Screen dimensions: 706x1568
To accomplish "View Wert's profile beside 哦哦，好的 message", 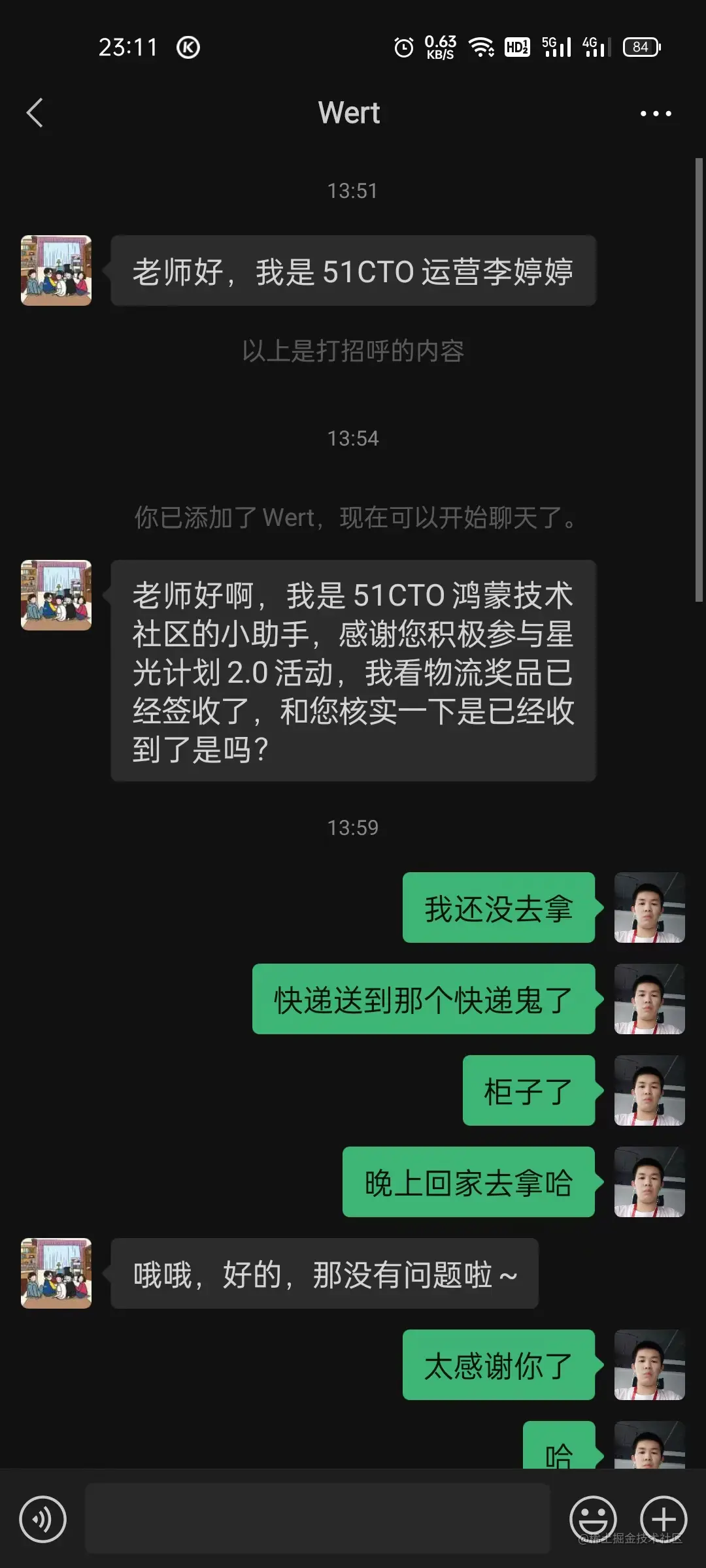I will point(56,1273).
